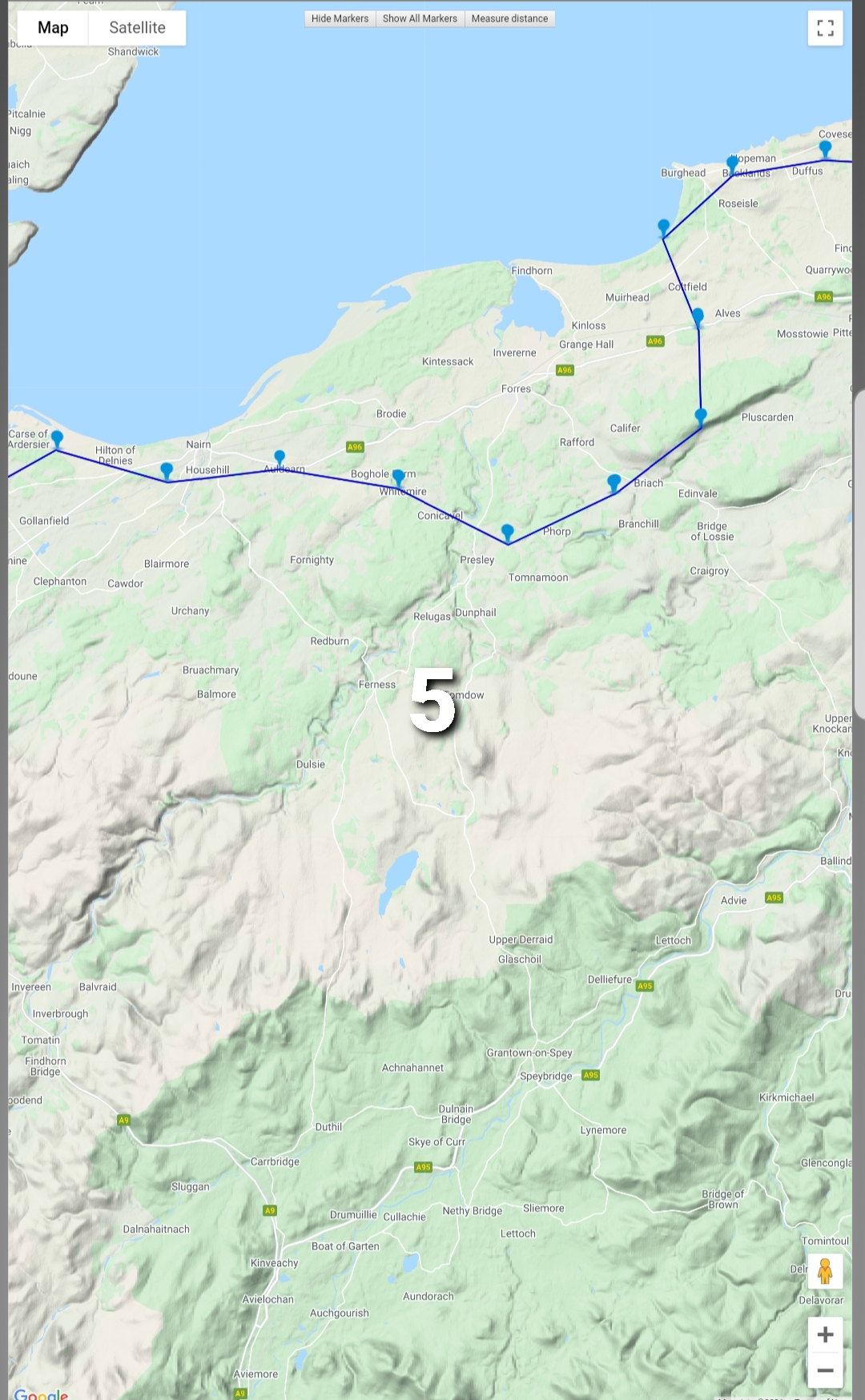This screenshot has height=1400, width=865.
Task: Open the marker near Duffus
Action: pyautogui.click(x=825, y=149)
